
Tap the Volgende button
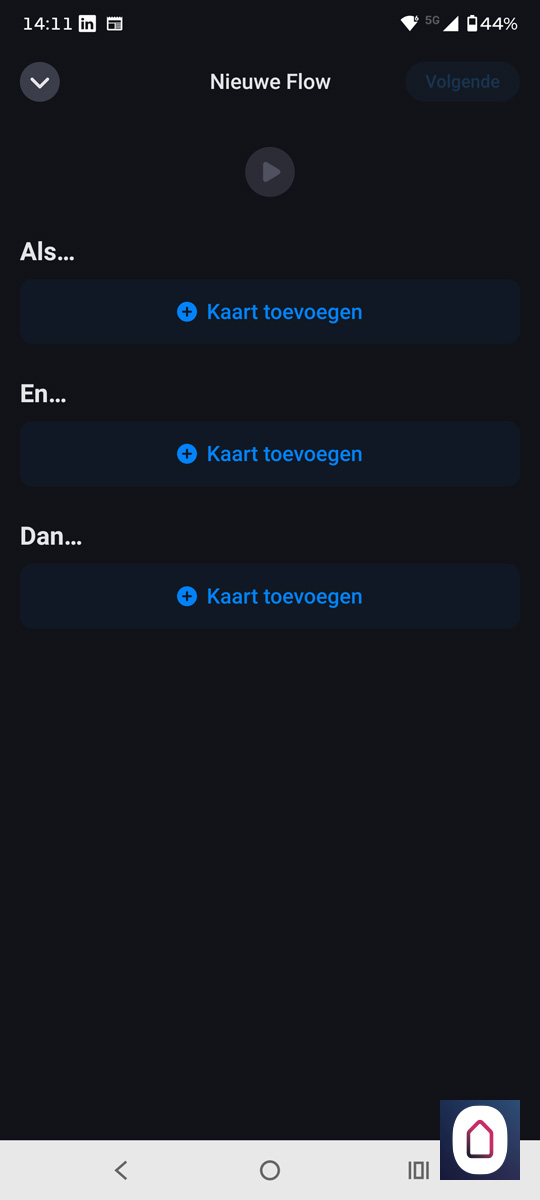pos(462,82)
